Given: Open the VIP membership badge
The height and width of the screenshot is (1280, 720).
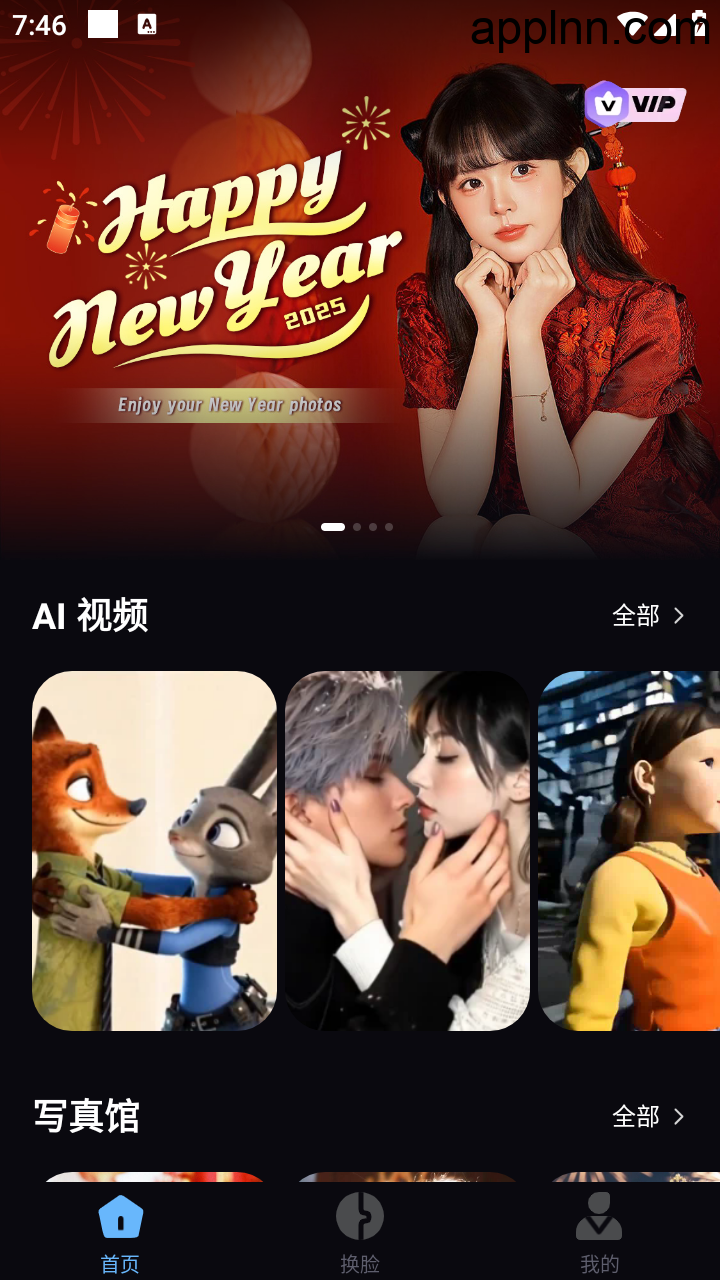Looking at the screenshot, I should pyautogui.click(x=635, y=104).
